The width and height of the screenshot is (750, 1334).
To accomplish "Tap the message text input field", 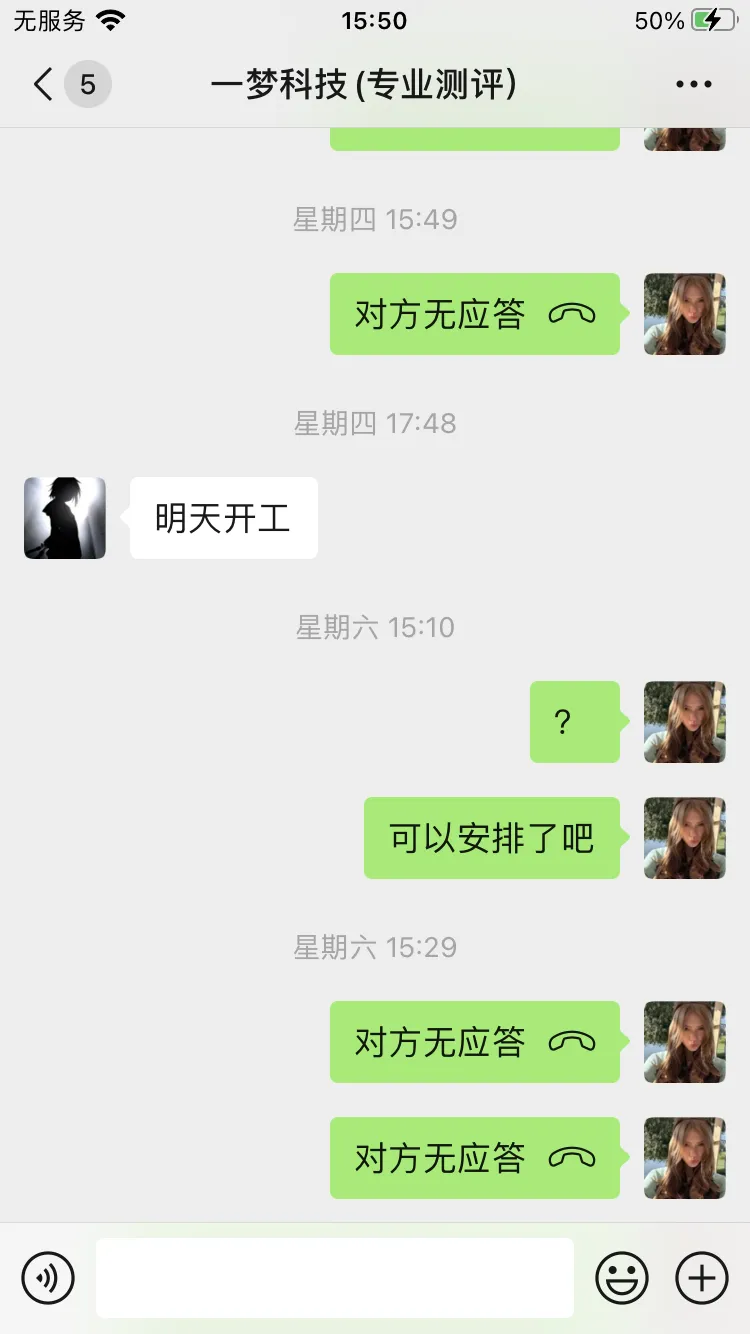I will pos(335,1277).
